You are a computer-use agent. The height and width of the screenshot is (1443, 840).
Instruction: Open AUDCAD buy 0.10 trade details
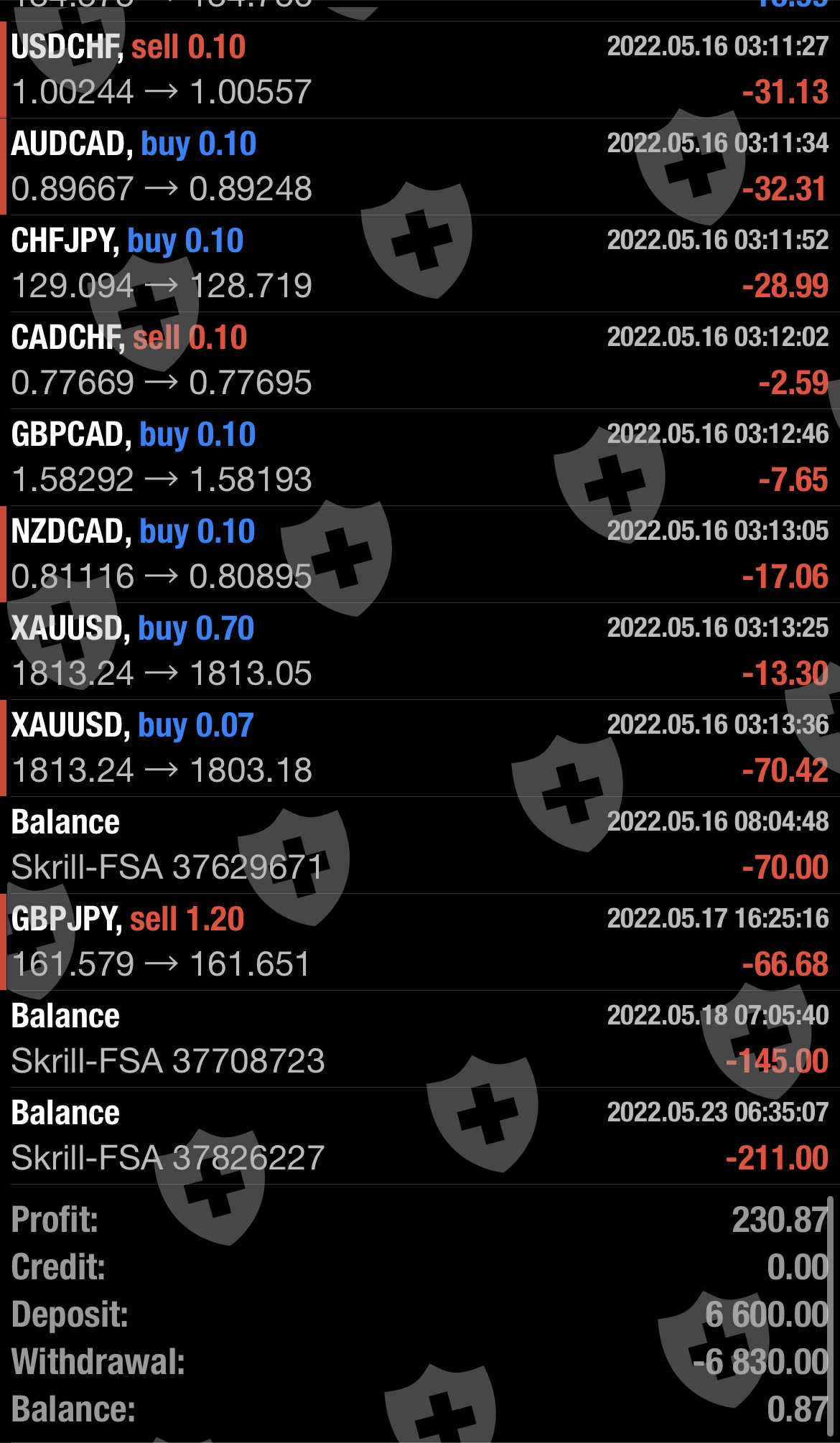coord(420,167)
